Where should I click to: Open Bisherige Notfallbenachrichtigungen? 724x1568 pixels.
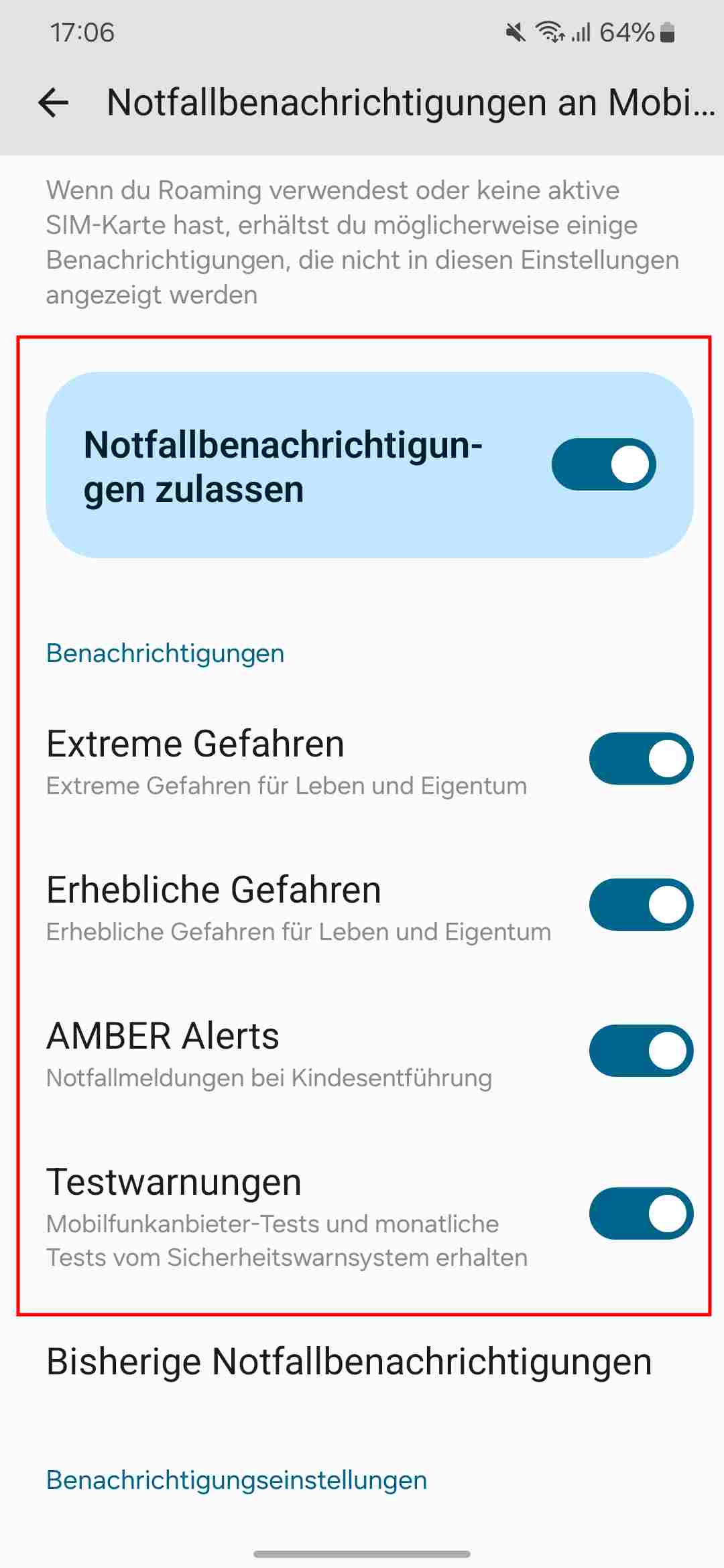coord(362,1362)
